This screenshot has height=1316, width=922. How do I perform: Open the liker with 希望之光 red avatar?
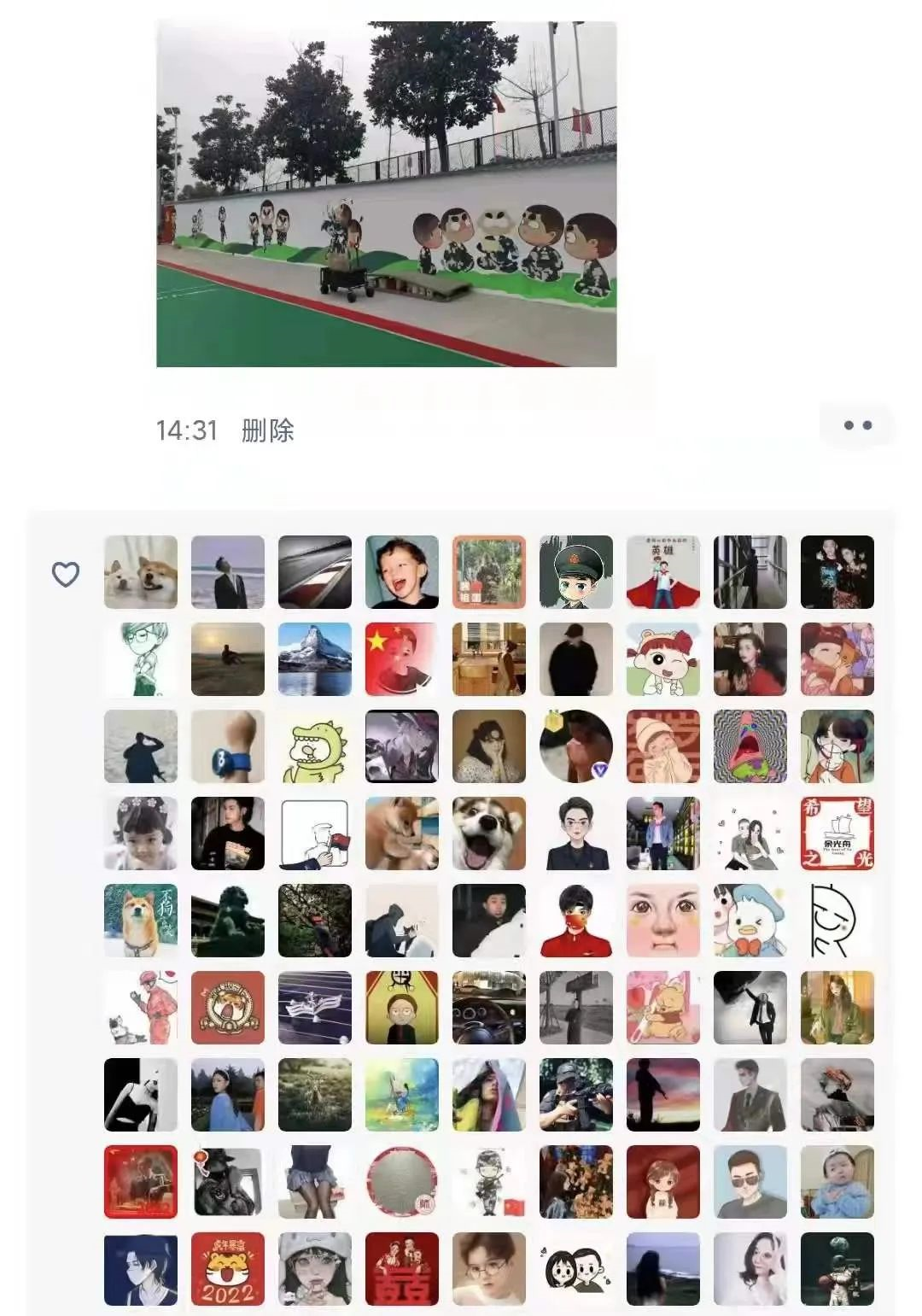pyautogui.click(x=837, y=833)
